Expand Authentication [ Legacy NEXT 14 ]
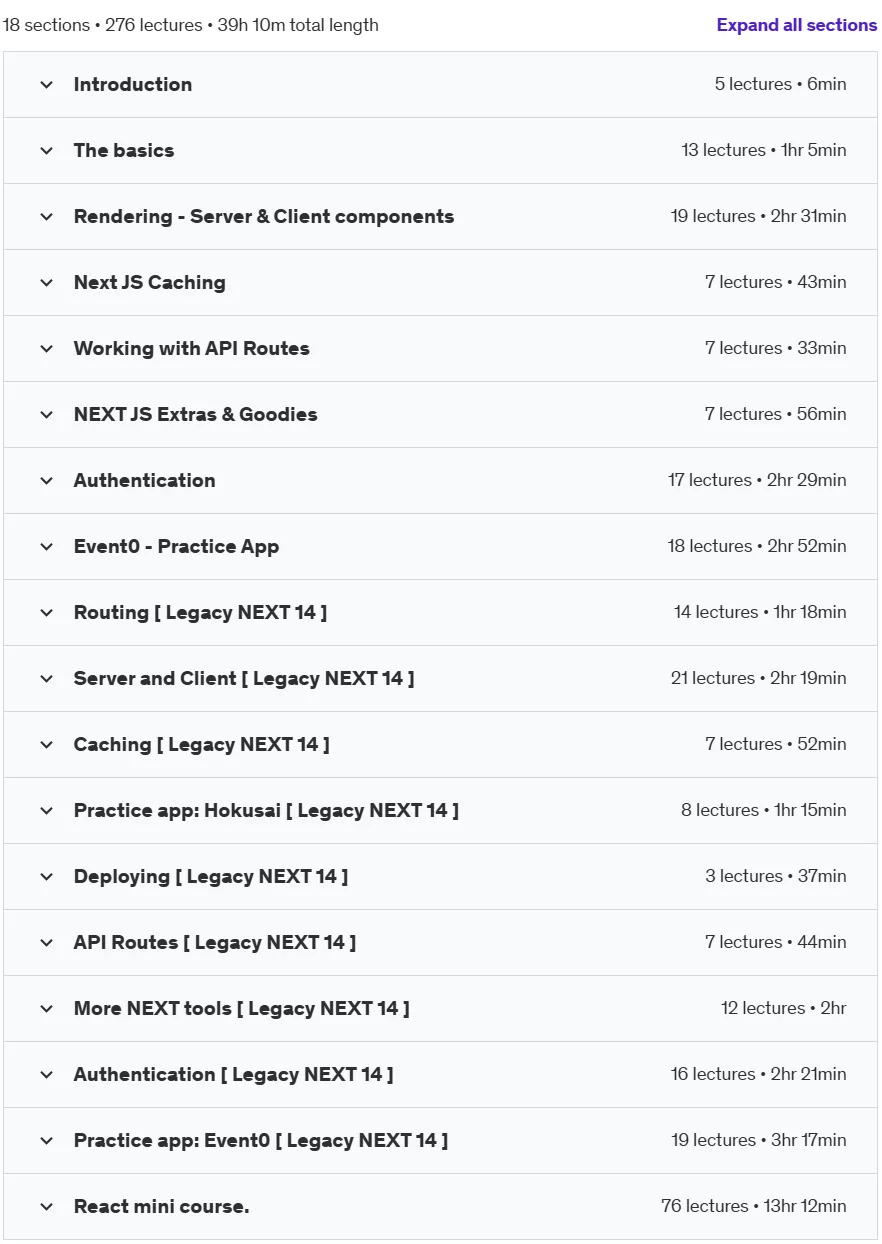The image size is (882, 1244). pyautogui.click(x=440, y=1075)
